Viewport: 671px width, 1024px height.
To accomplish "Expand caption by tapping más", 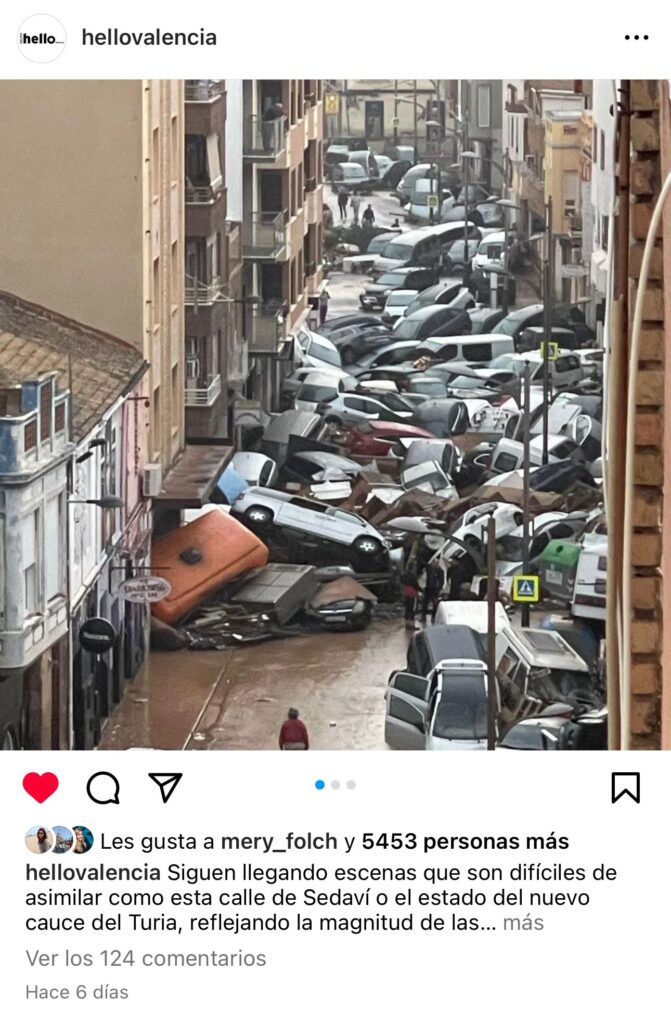I will click(x=523, y=923).
